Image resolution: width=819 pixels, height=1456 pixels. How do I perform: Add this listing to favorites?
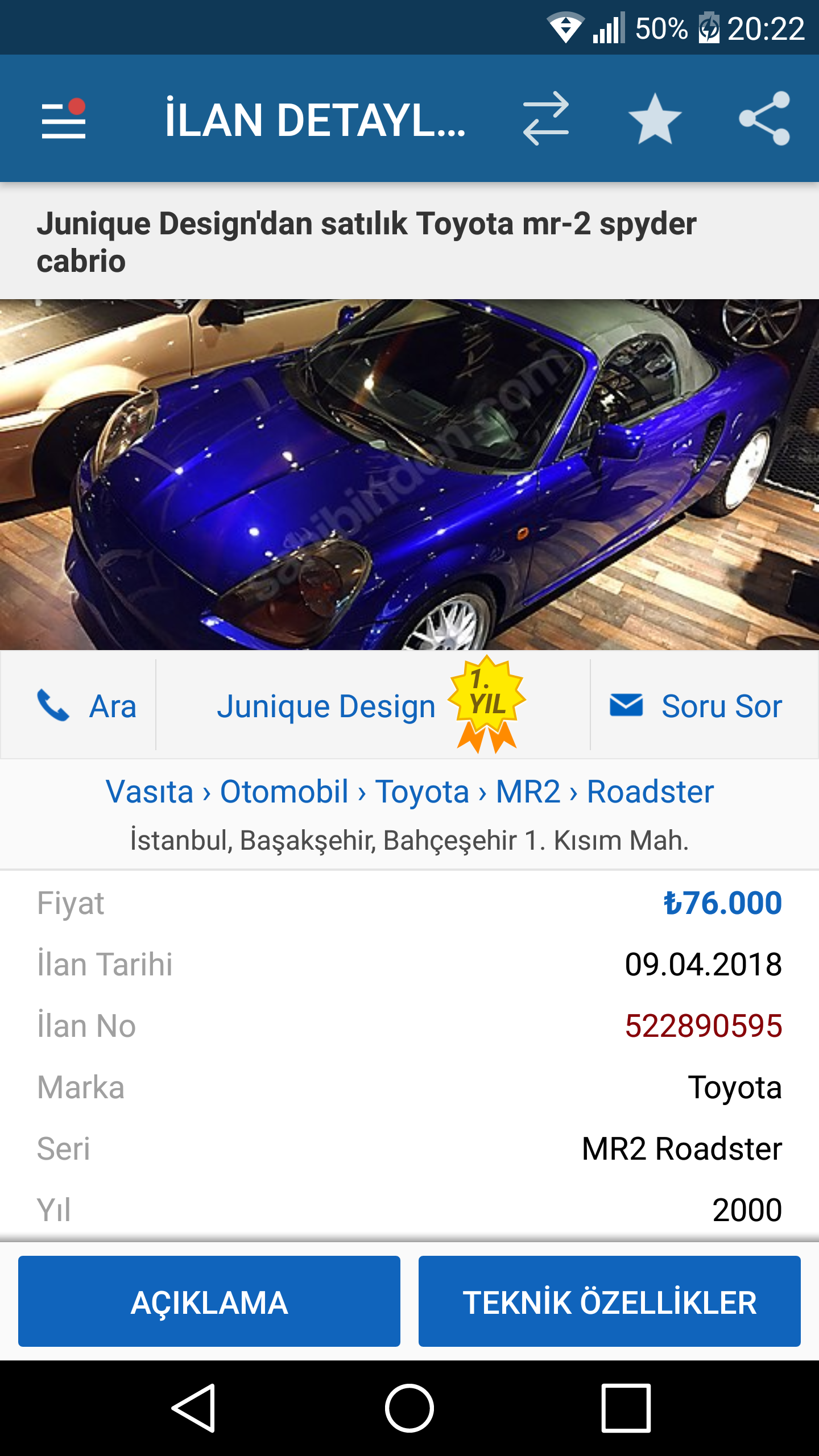[655, 119]
